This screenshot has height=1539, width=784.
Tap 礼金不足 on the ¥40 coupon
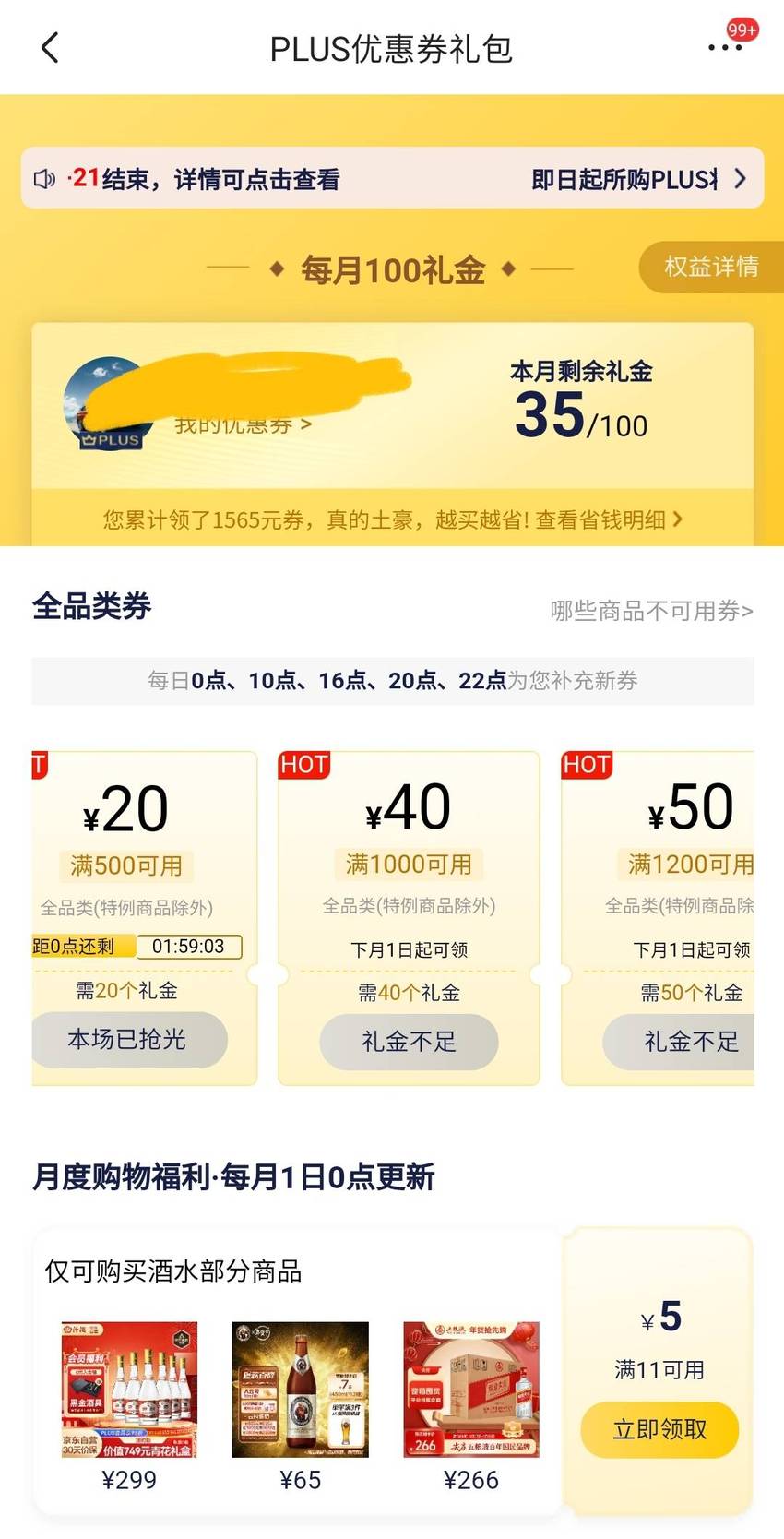click(x=409, y=1042)
